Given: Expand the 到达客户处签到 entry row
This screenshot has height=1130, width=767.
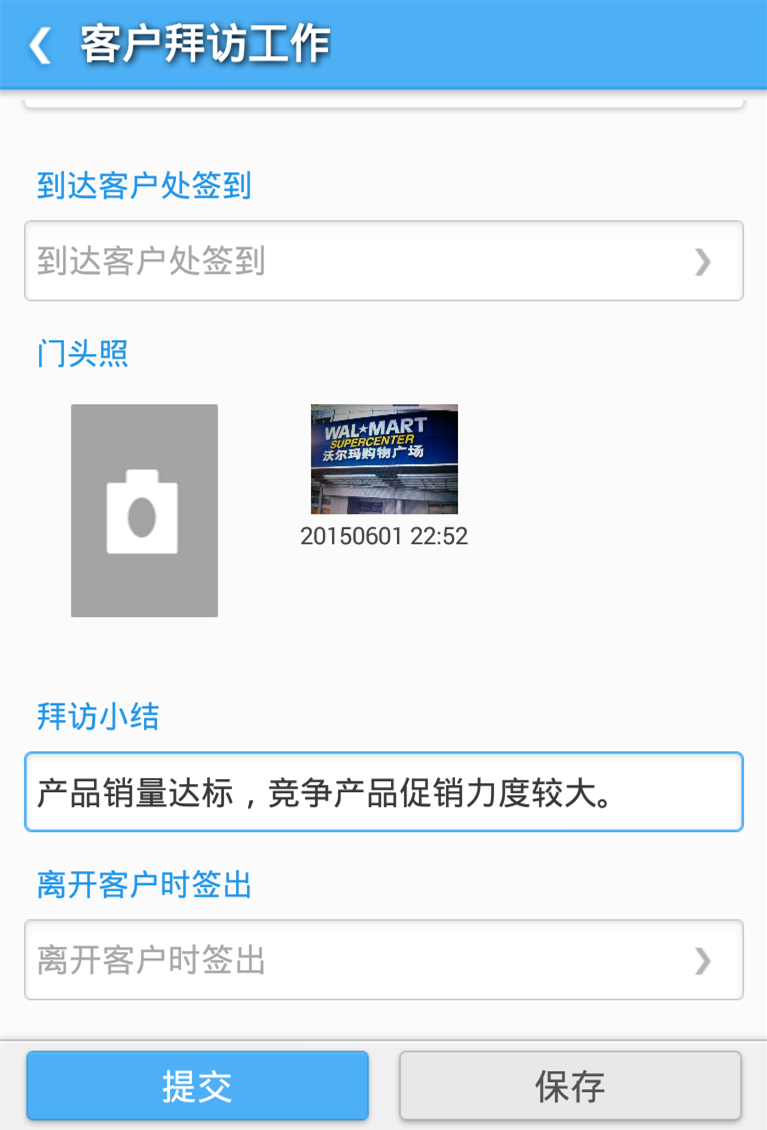Looking at the screenshot, I should pos(383,260).
